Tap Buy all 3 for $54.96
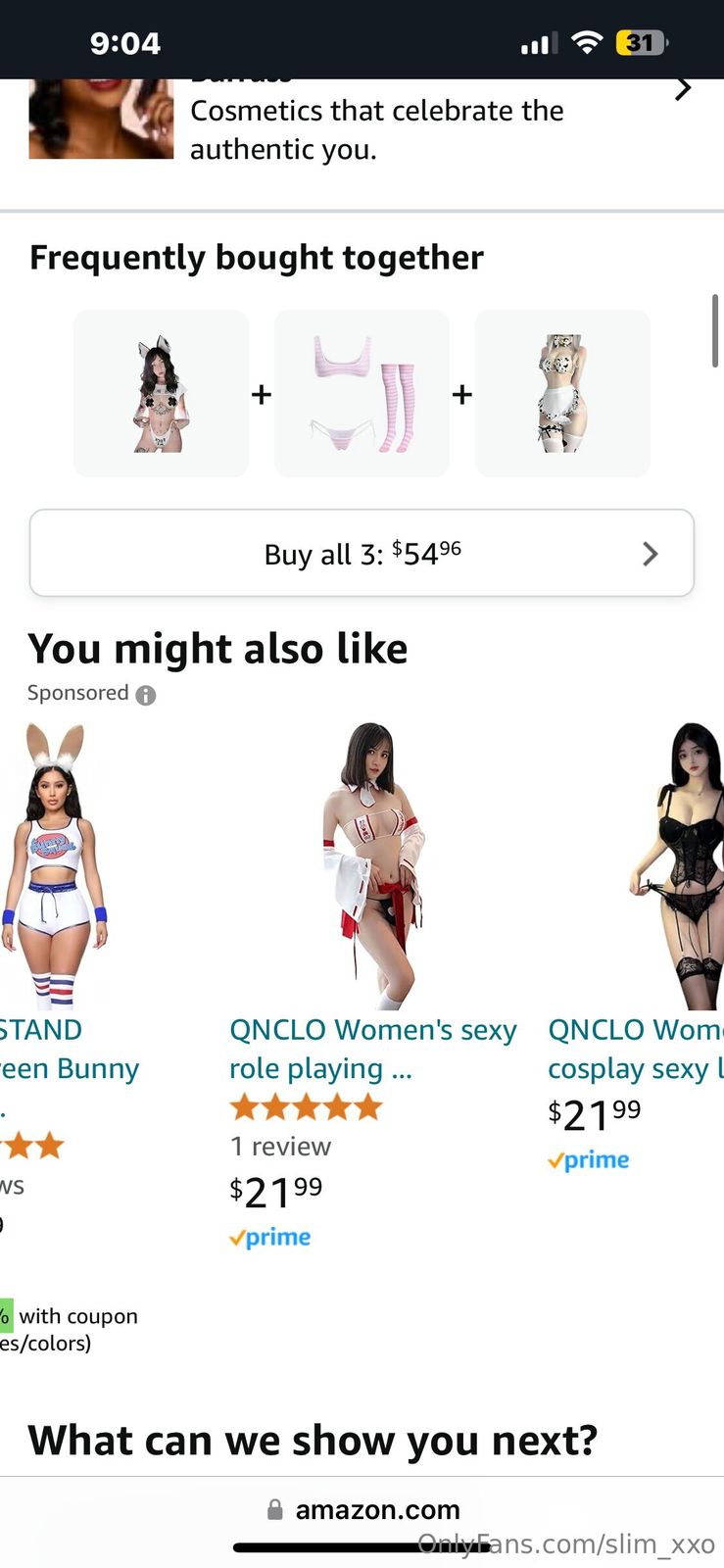This screenshot has height=1568, width=724. (x=362, y=554)
